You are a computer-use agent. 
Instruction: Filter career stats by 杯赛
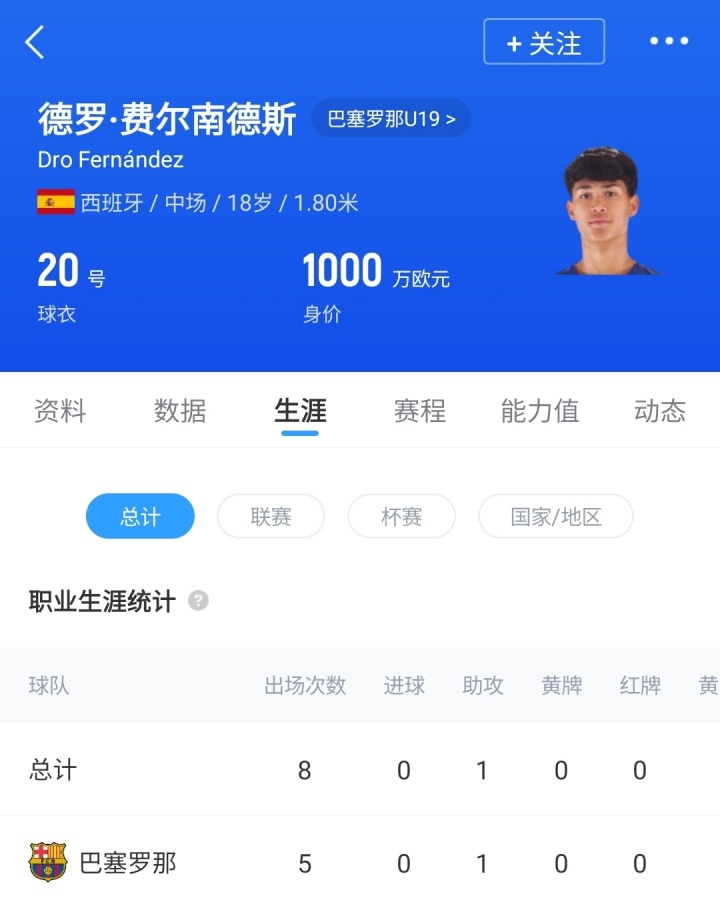[x=401, y=516]
